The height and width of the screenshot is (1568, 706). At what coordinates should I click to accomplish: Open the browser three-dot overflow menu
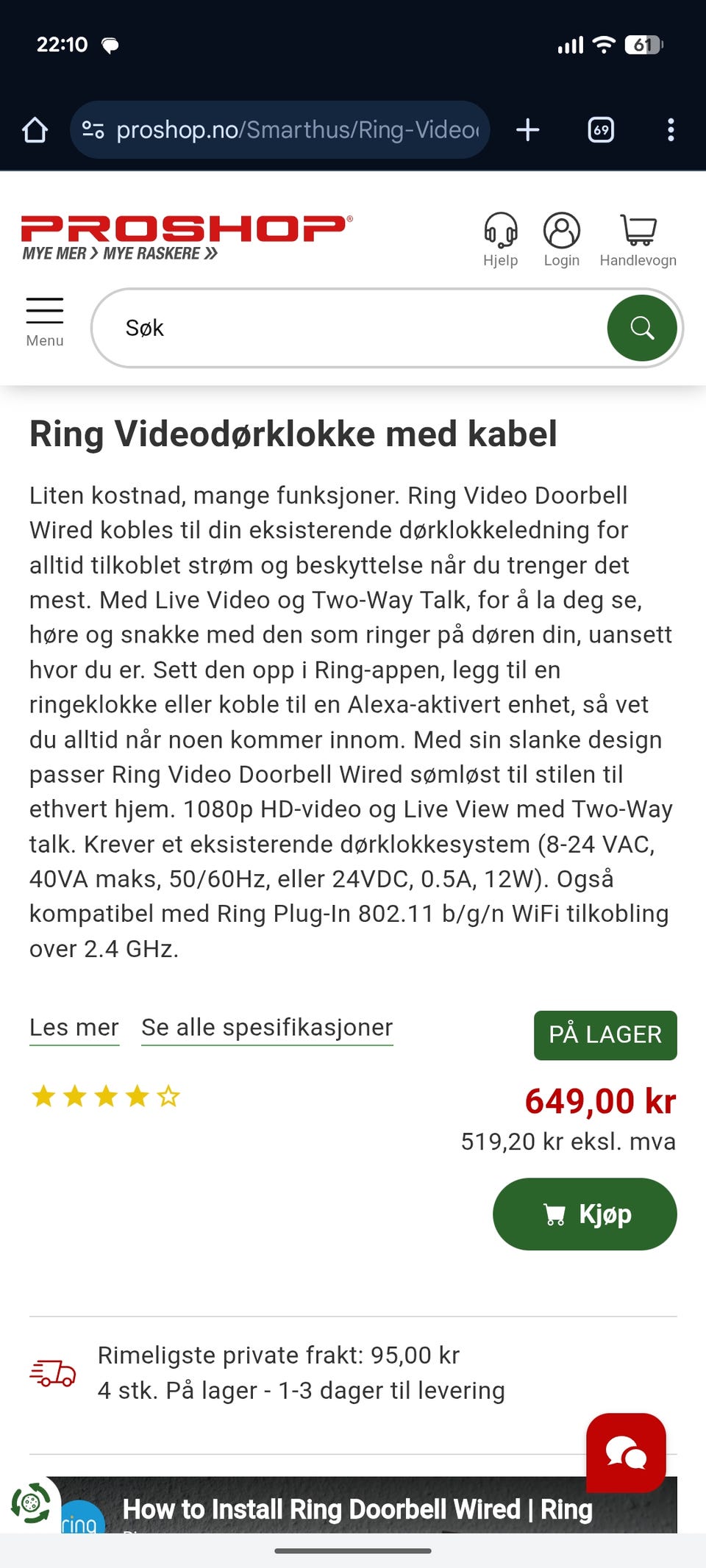[x=671, y=129]
